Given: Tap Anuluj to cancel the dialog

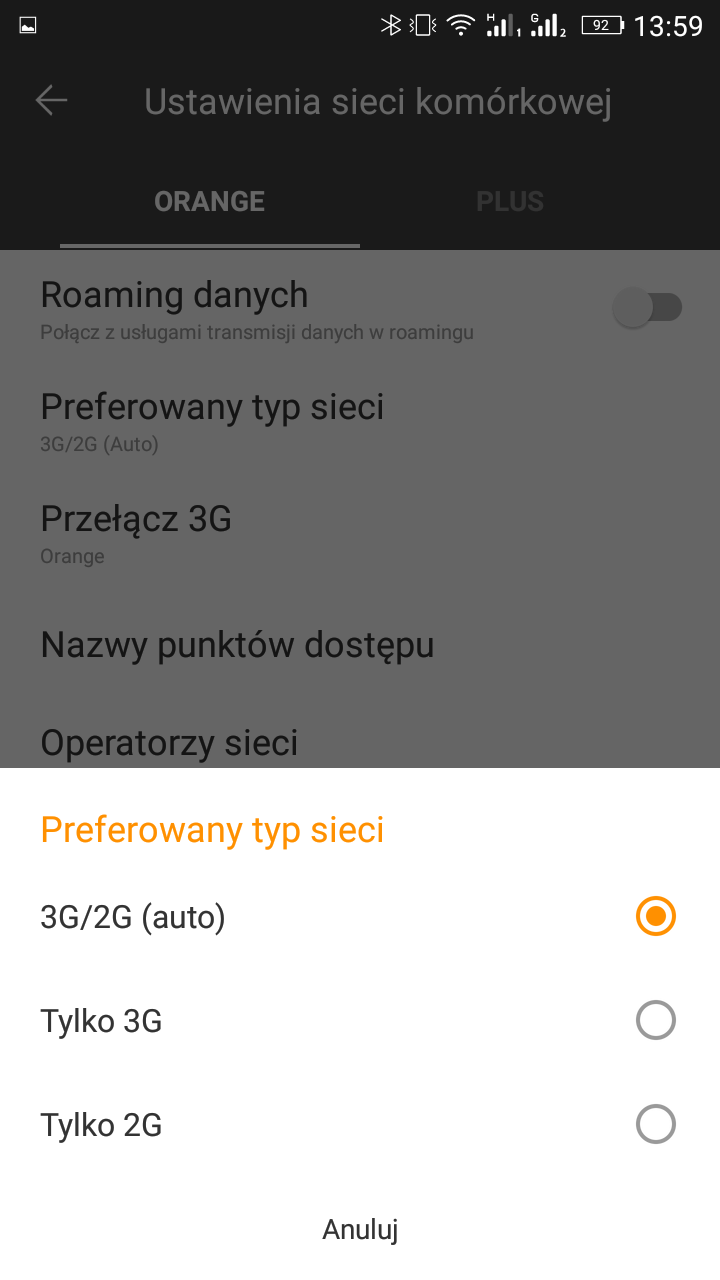Looking at the screenshot, I should 360,1229.
